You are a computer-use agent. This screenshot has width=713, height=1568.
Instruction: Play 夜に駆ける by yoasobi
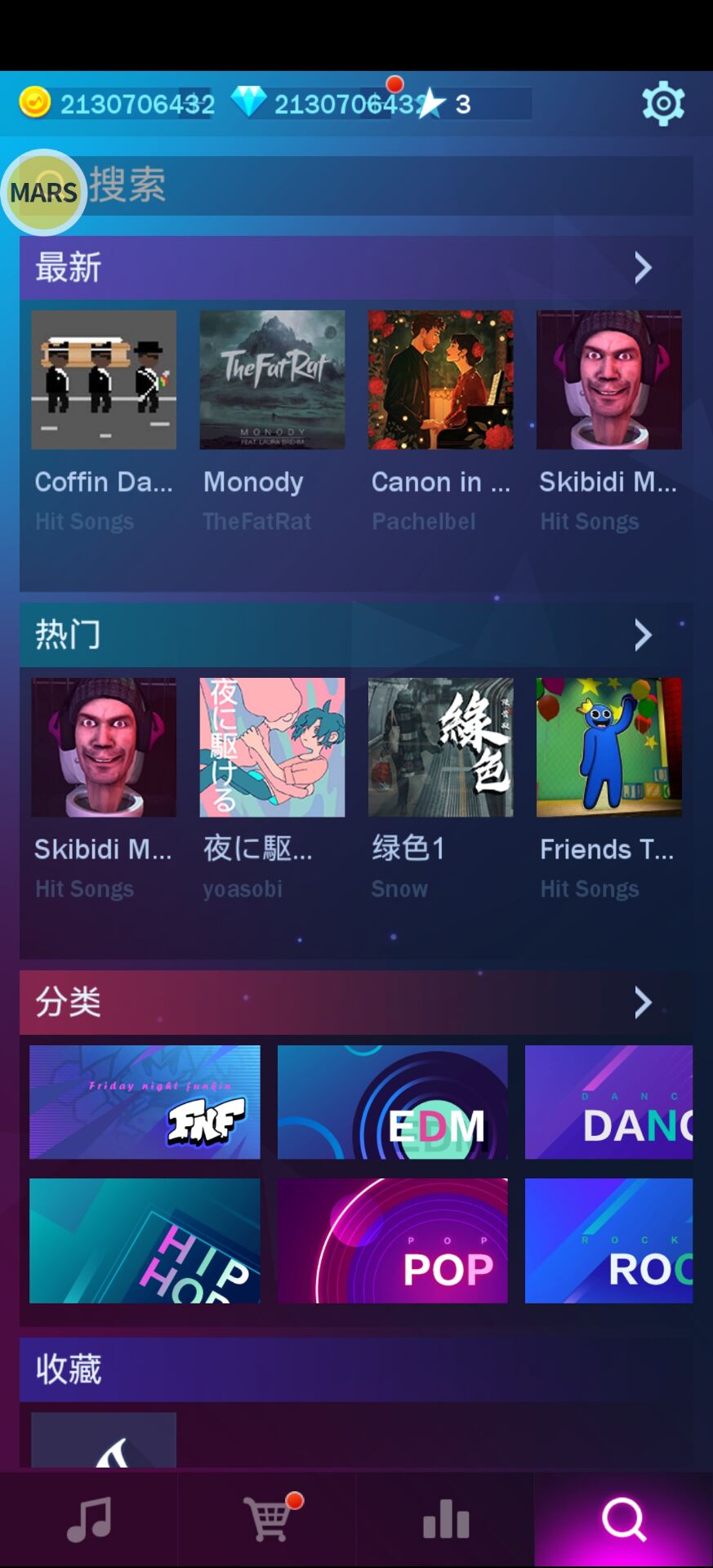point(272,748)
